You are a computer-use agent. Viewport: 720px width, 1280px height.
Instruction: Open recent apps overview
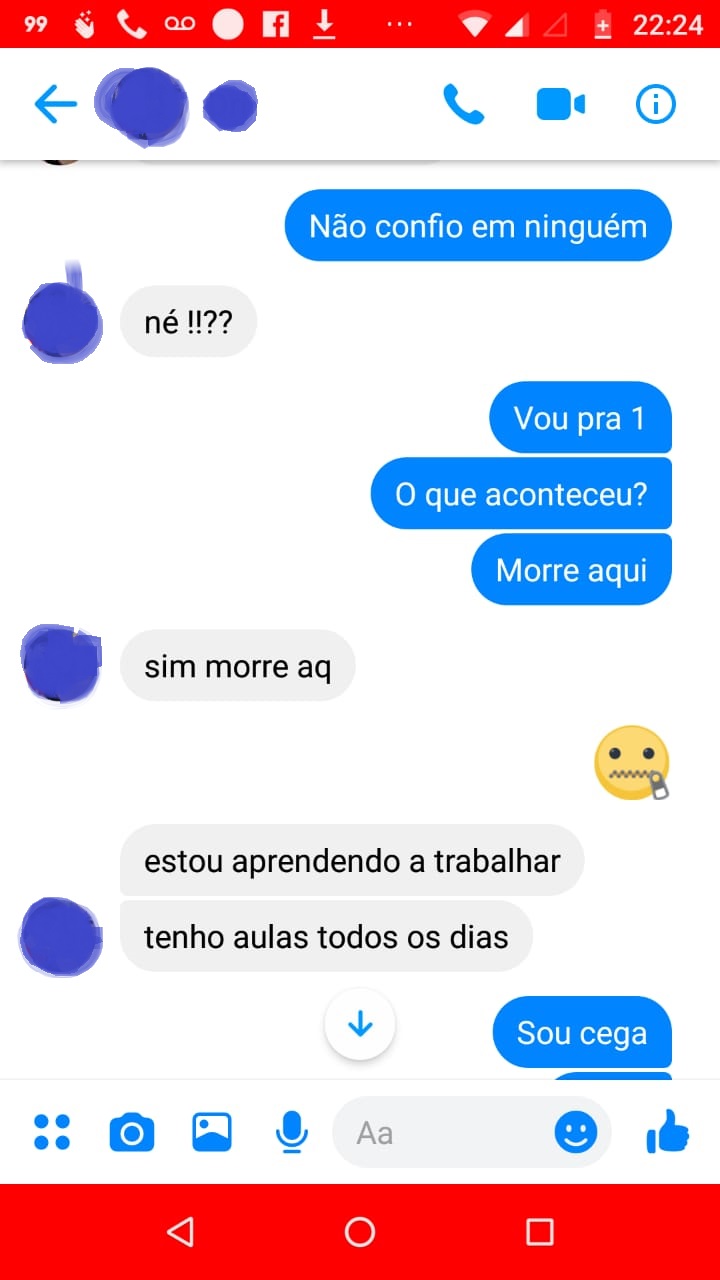540,1232
